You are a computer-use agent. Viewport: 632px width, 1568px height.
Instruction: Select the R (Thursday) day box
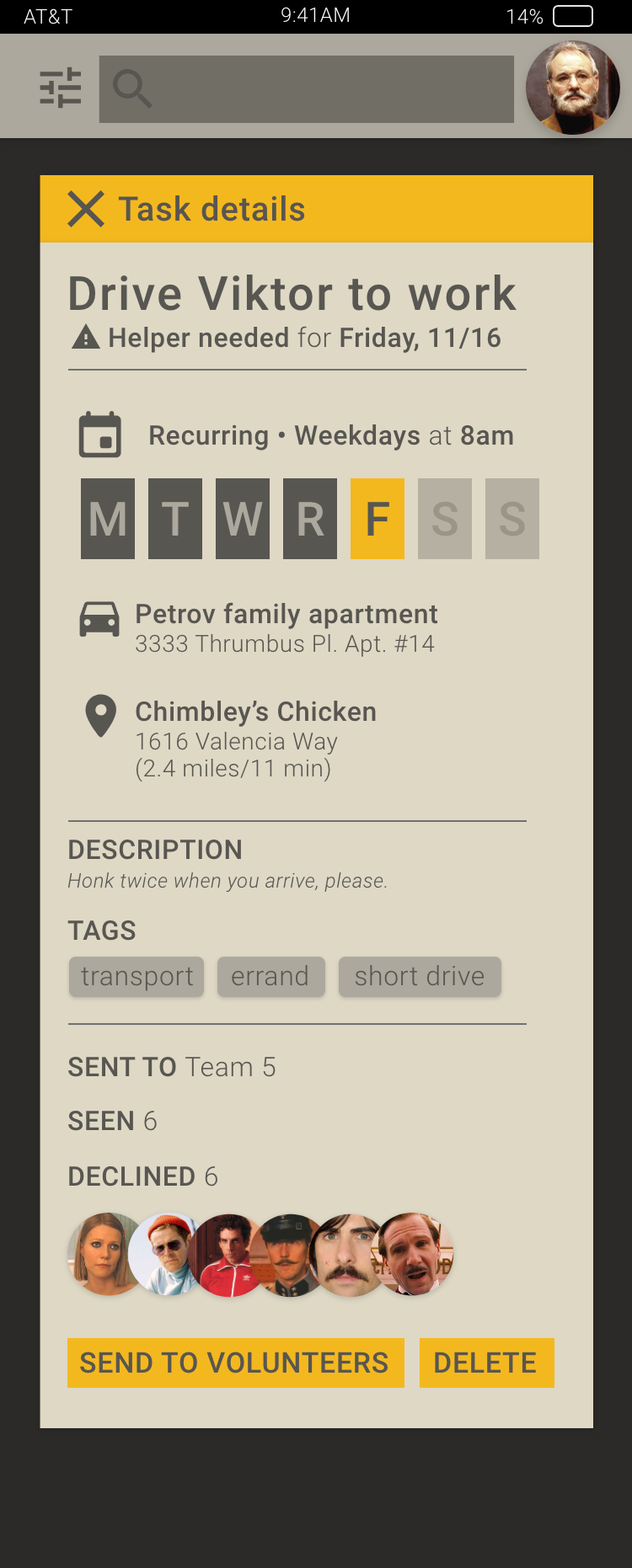click(x=310, y=519)
